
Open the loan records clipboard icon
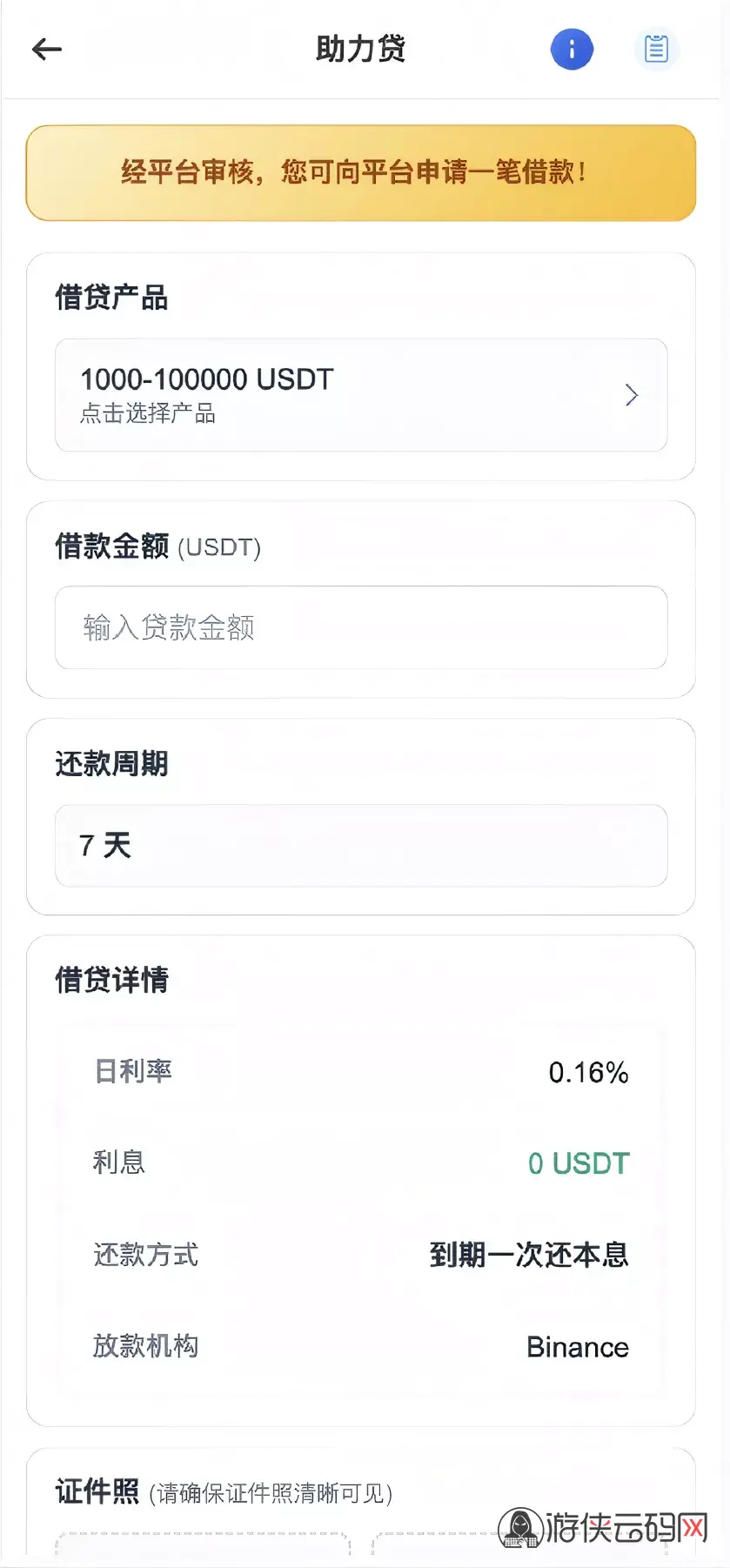pyautogui.click(x=656, y=50)
